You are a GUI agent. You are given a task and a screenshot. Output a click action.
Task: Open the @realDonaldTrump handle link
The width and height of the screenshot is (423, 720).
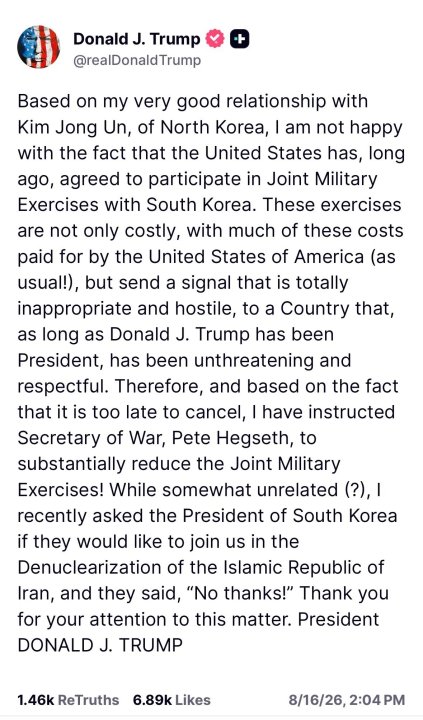pyautogui.click(x=137, y=61)
